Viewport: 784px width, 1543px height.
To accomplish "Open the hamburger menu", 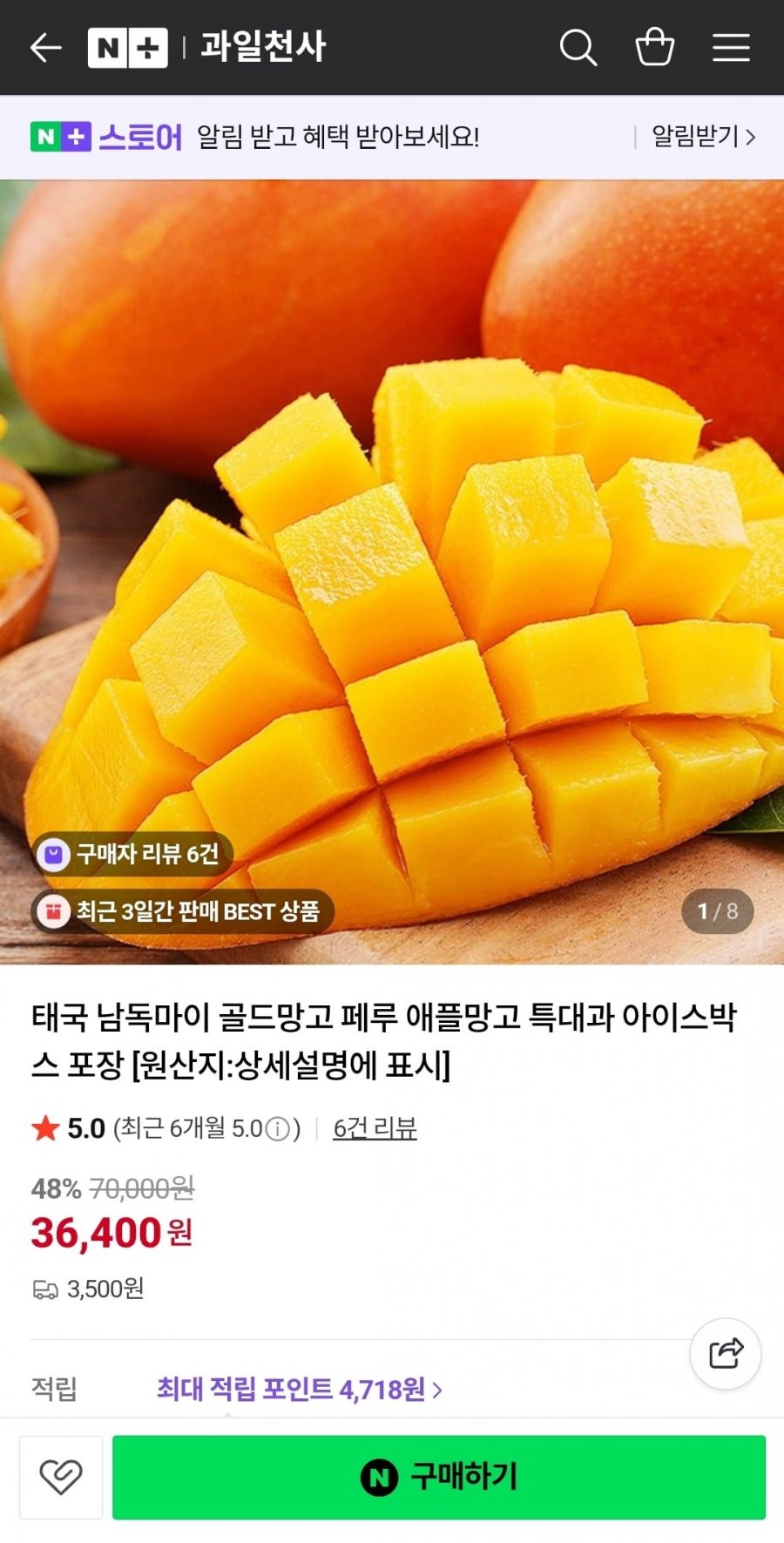I will coord(731,47).
